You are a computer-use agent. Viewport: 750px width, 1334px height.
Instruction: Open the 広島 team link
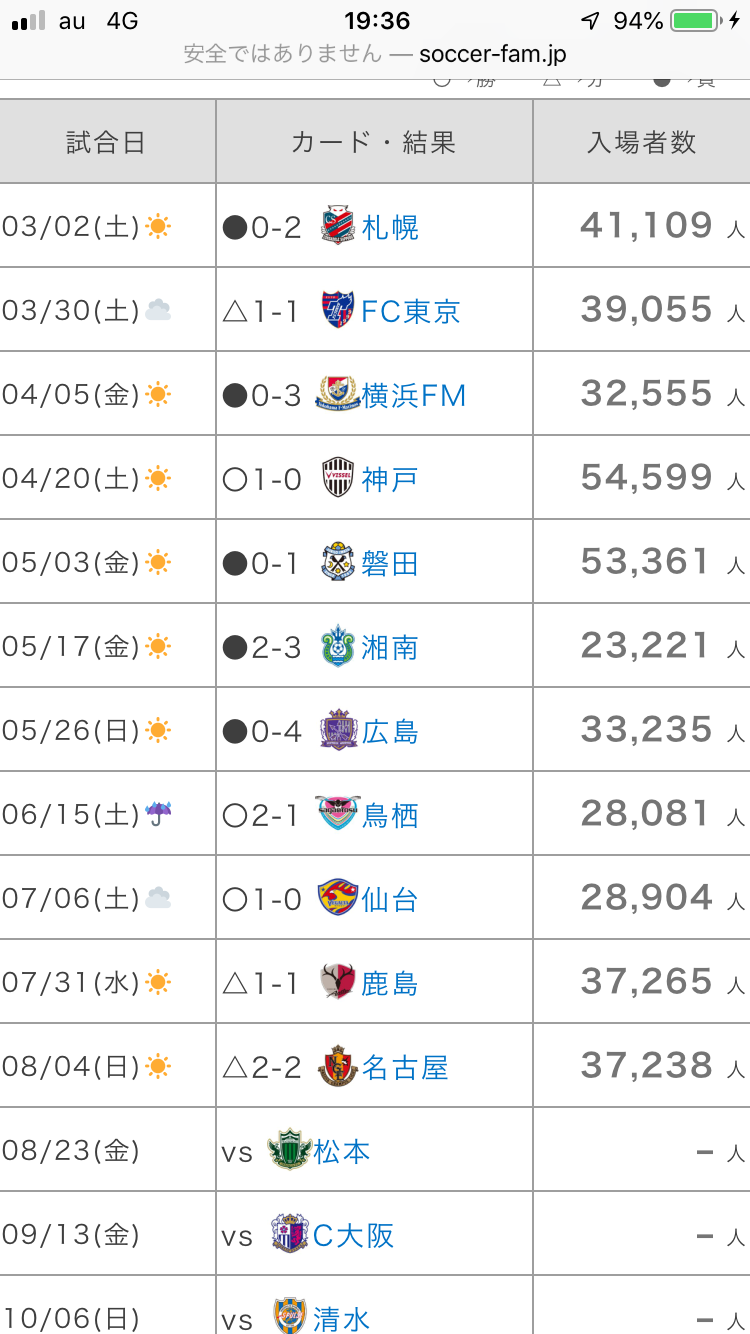(x=390, y=732)
